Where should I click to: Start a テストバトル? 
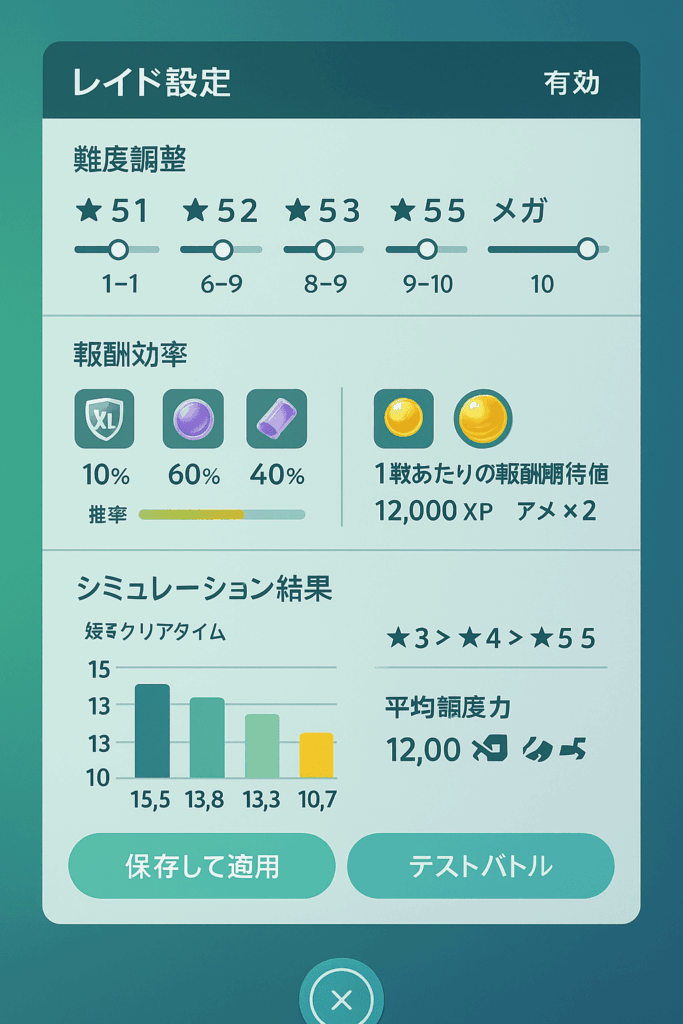480,866
